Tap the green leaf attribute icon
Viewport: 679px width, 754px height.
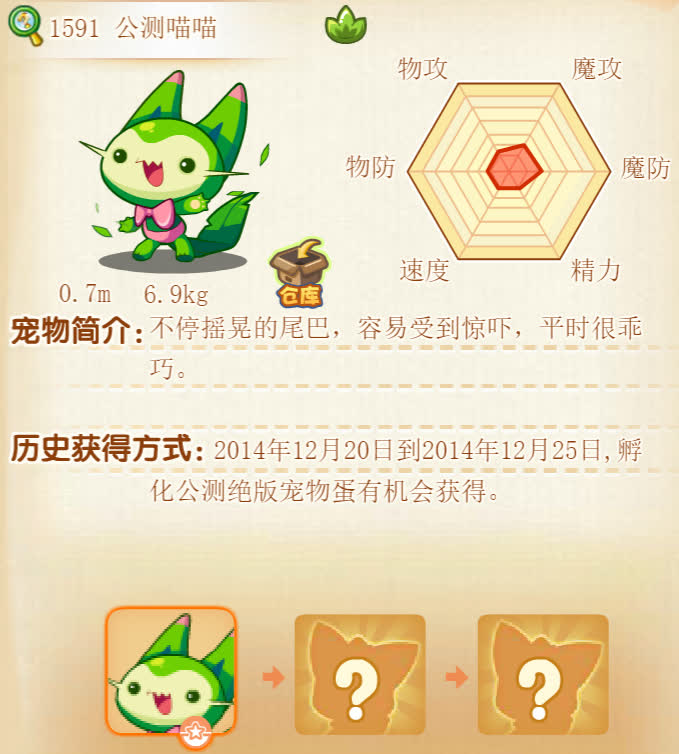[x=345, y=25]
